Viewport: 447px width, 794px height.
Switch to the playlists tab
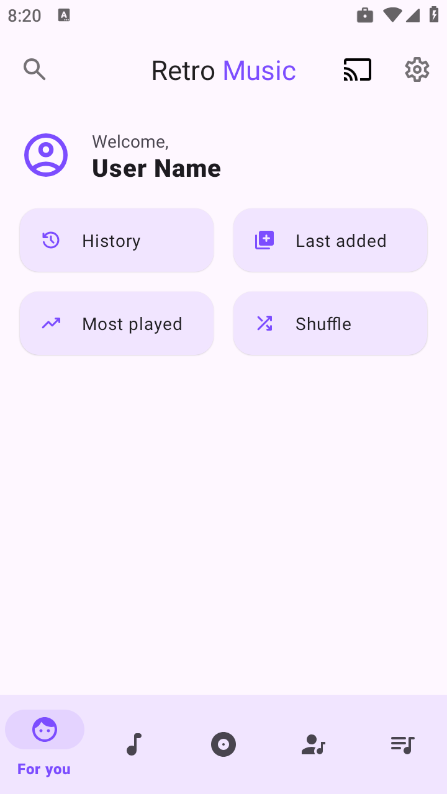pos(402,744)
